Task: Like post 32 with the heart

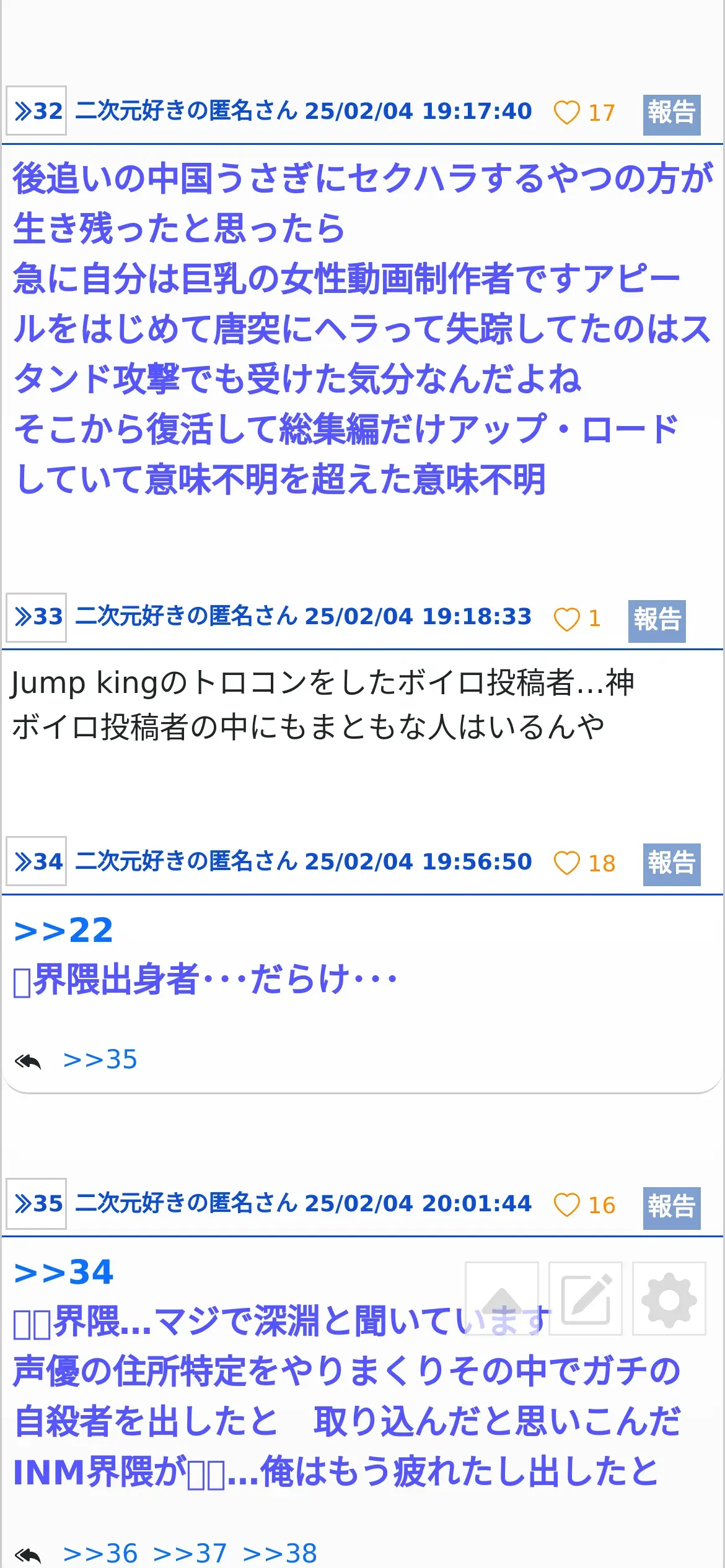Action: click(566, 113)
